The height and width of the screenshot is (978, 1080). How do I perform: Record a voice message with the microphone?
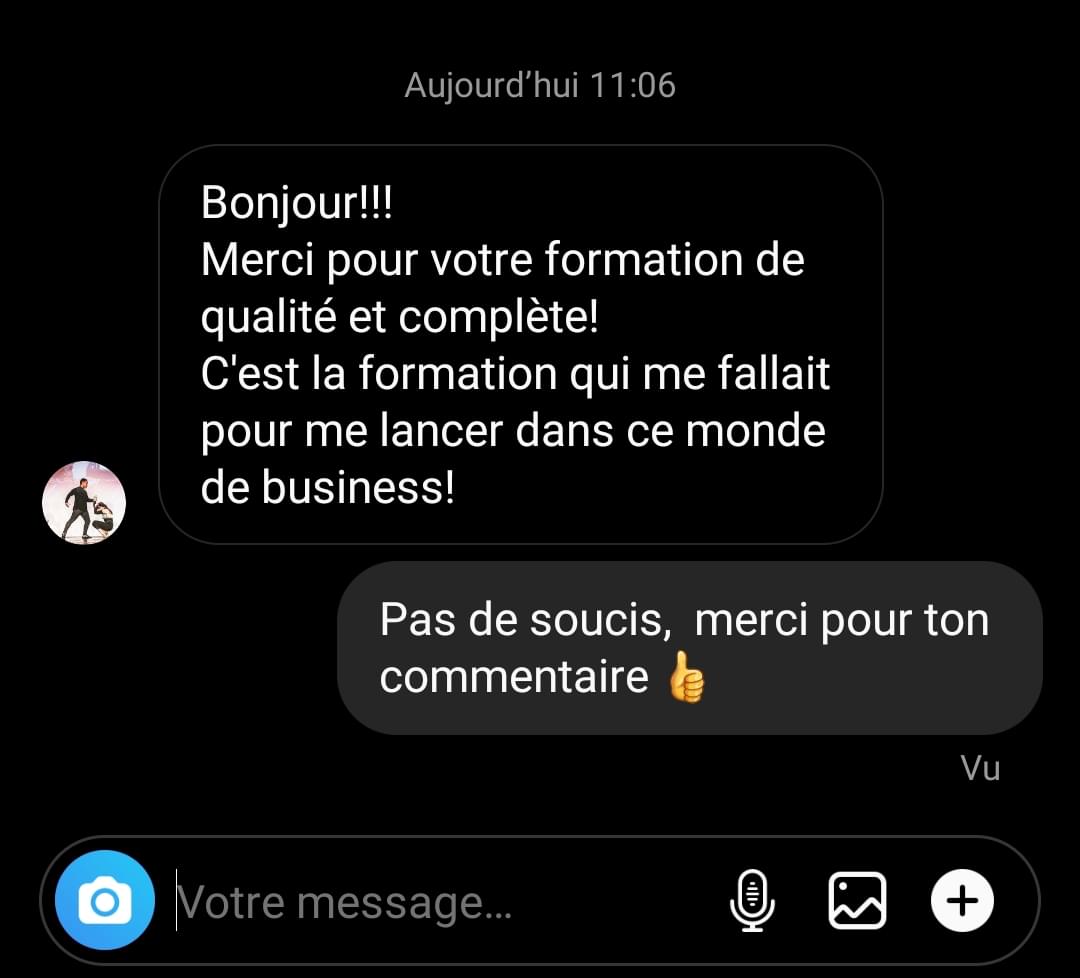[752, 901]
